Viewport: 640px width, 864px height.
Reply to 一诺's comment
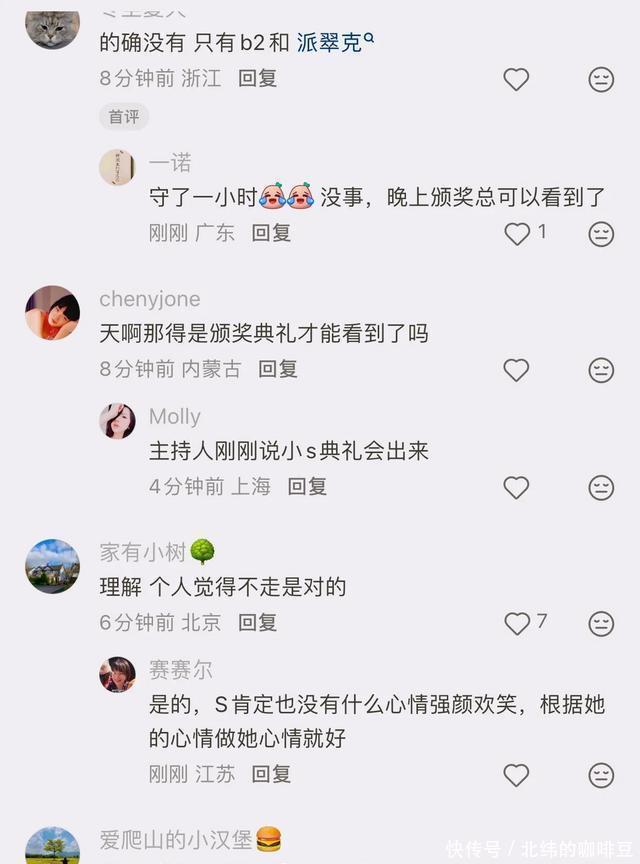[x=271, y=233]
